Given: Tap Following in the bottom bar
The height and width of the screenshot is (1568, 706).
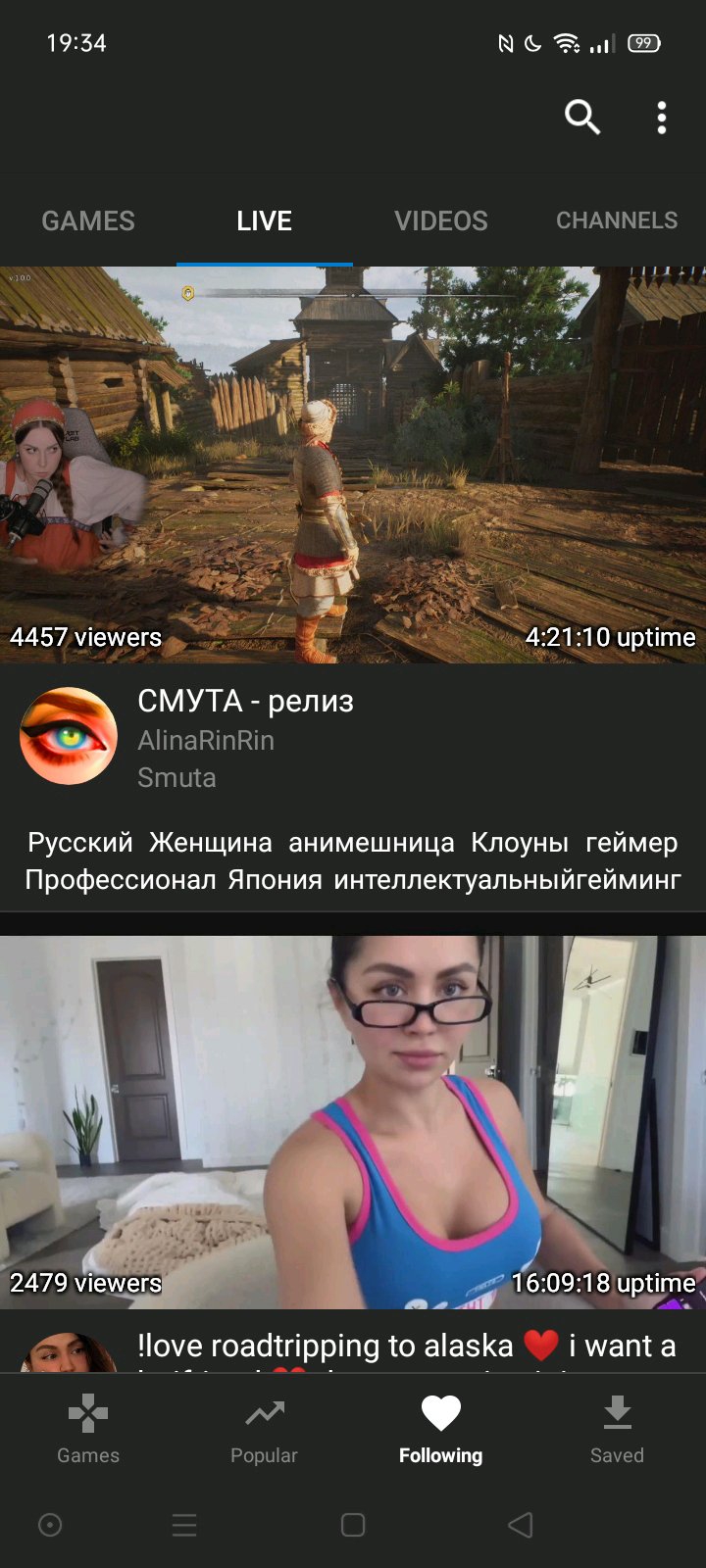Looking at the screenshot, I should tap(440, 1430).
